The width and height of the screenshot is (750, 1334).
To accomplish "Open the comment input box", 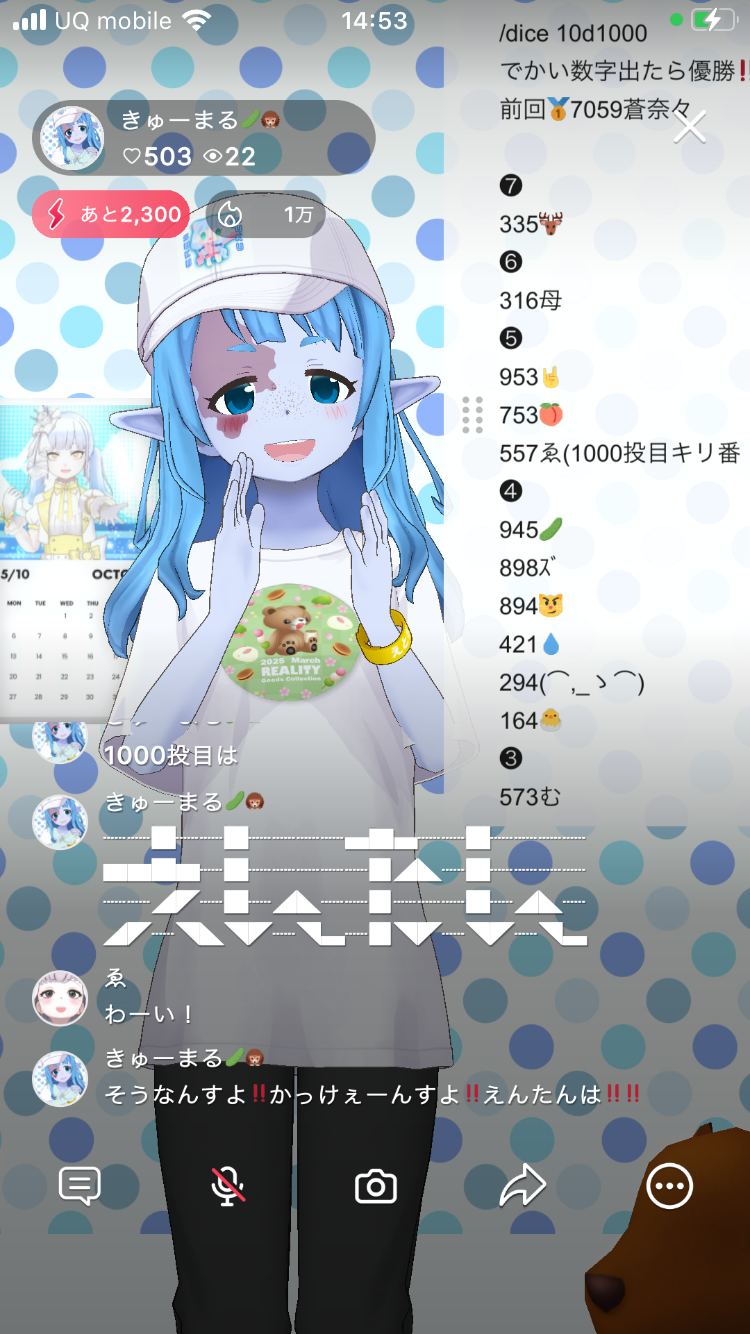I will tap(80, 1187).
